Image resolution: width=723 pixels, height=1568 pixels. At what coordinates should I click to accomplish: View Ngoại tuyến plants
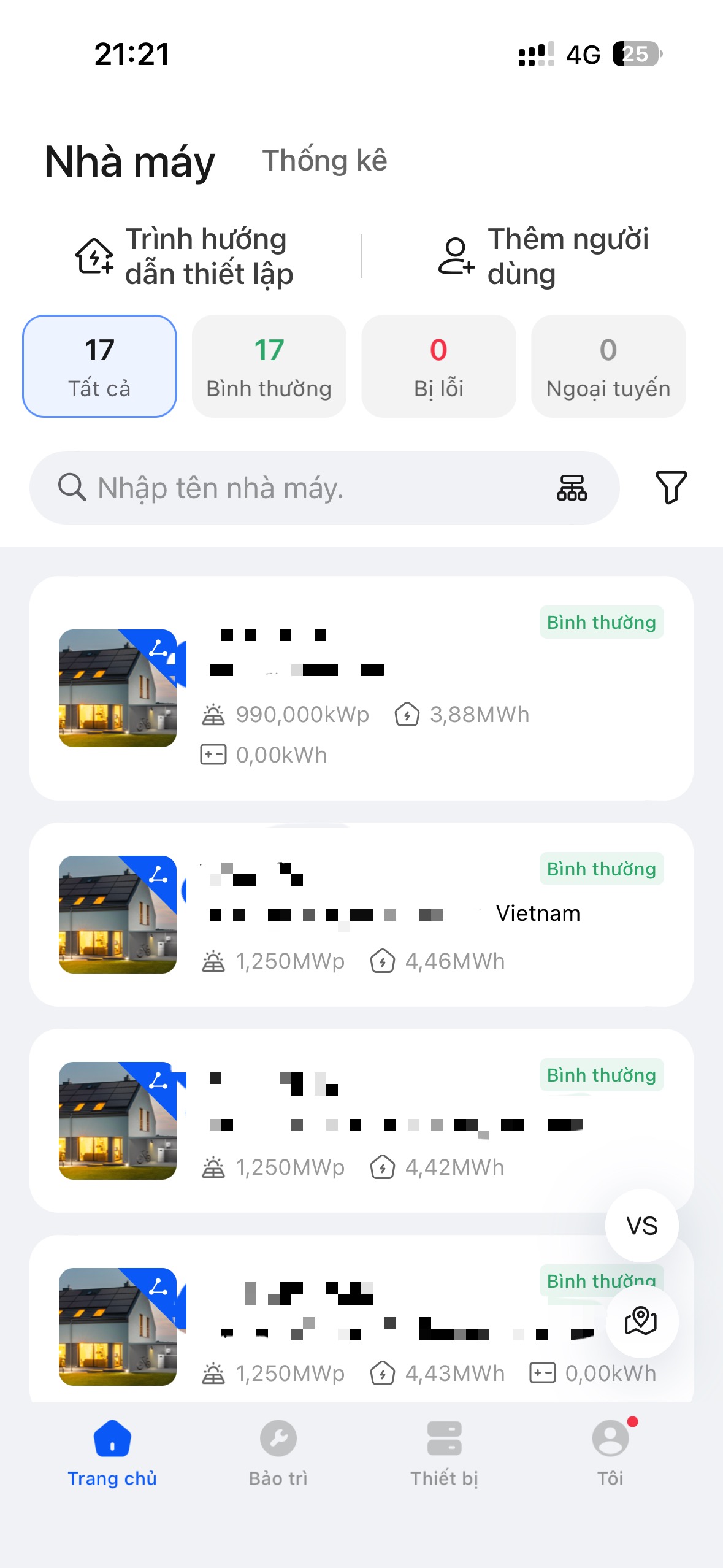(608, 366)
